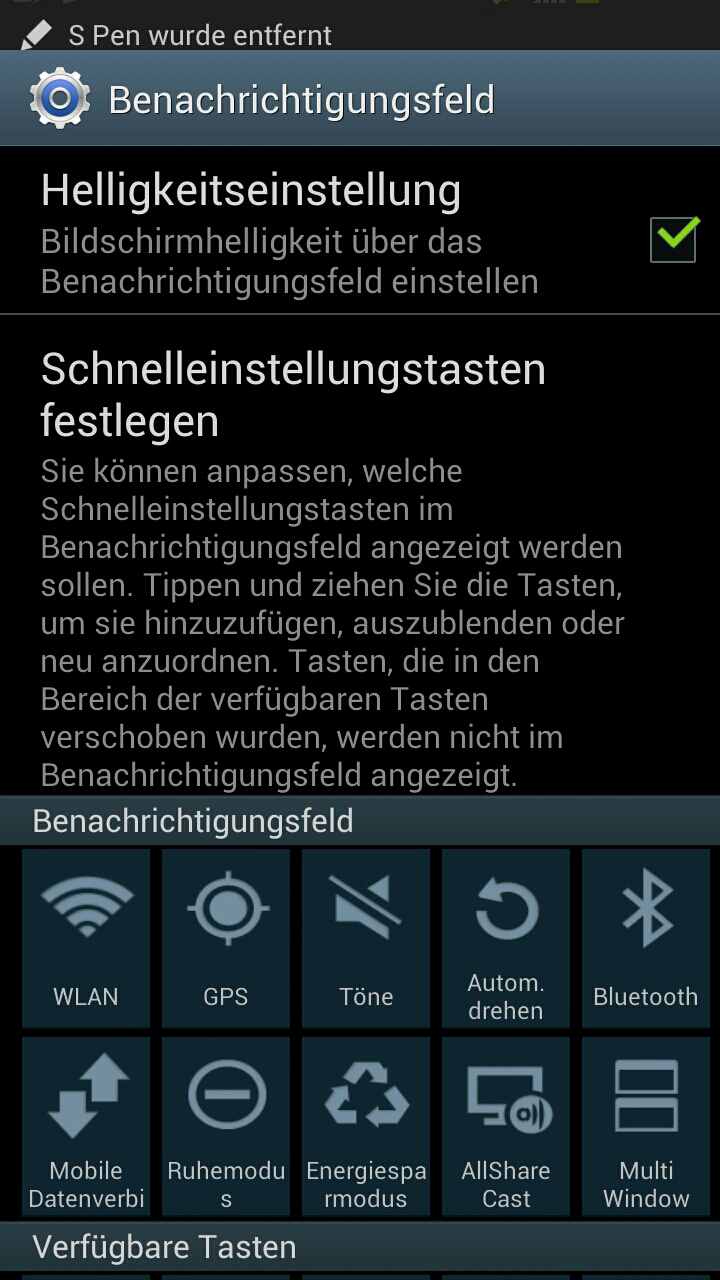Image resolution: width=720 pixels, height=1280 pixels.
Task: Tap the Energiesparmodus tile
Action: click(x=366, y=1126)
